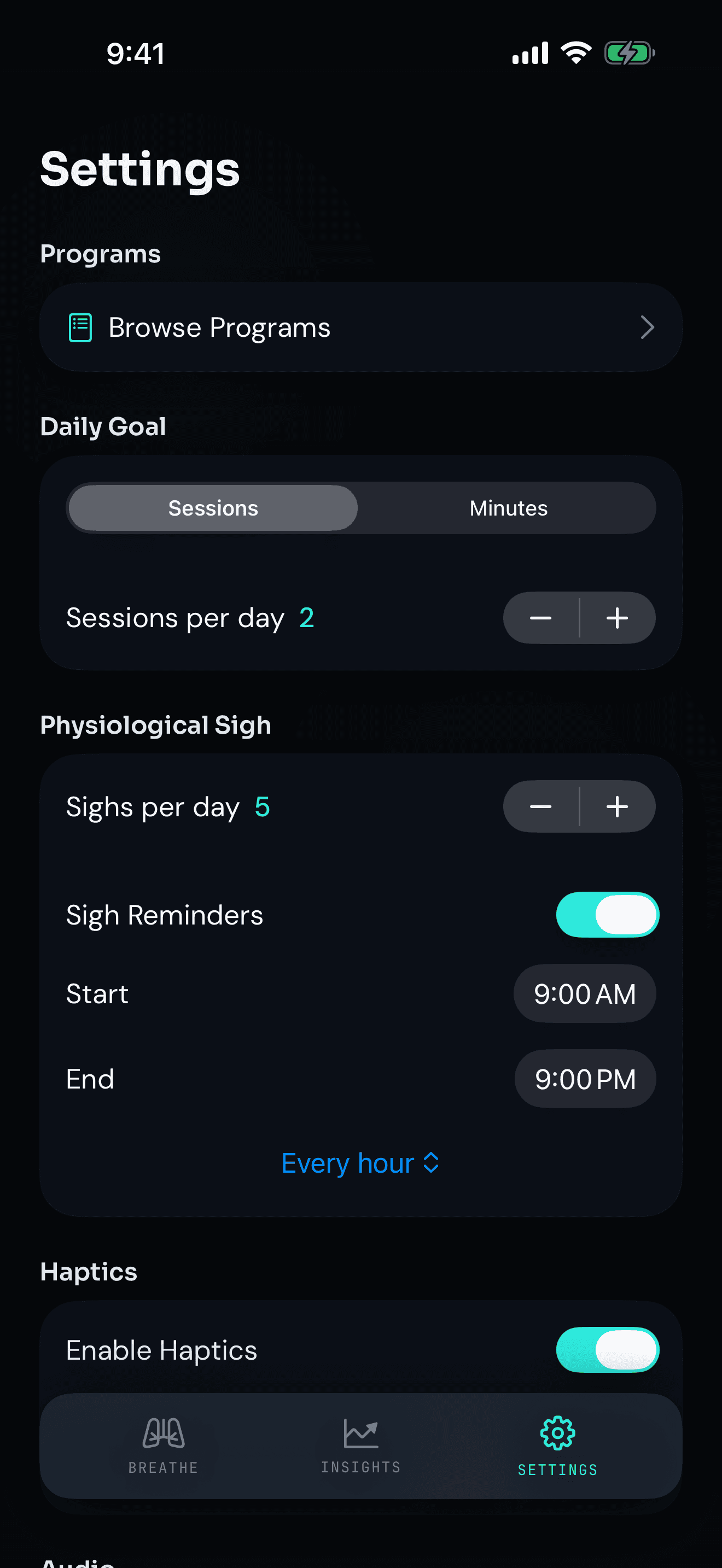Screen dimensions: 722x1568
Task: Open the Every hour frequency picker
Action: (360, 1163)
